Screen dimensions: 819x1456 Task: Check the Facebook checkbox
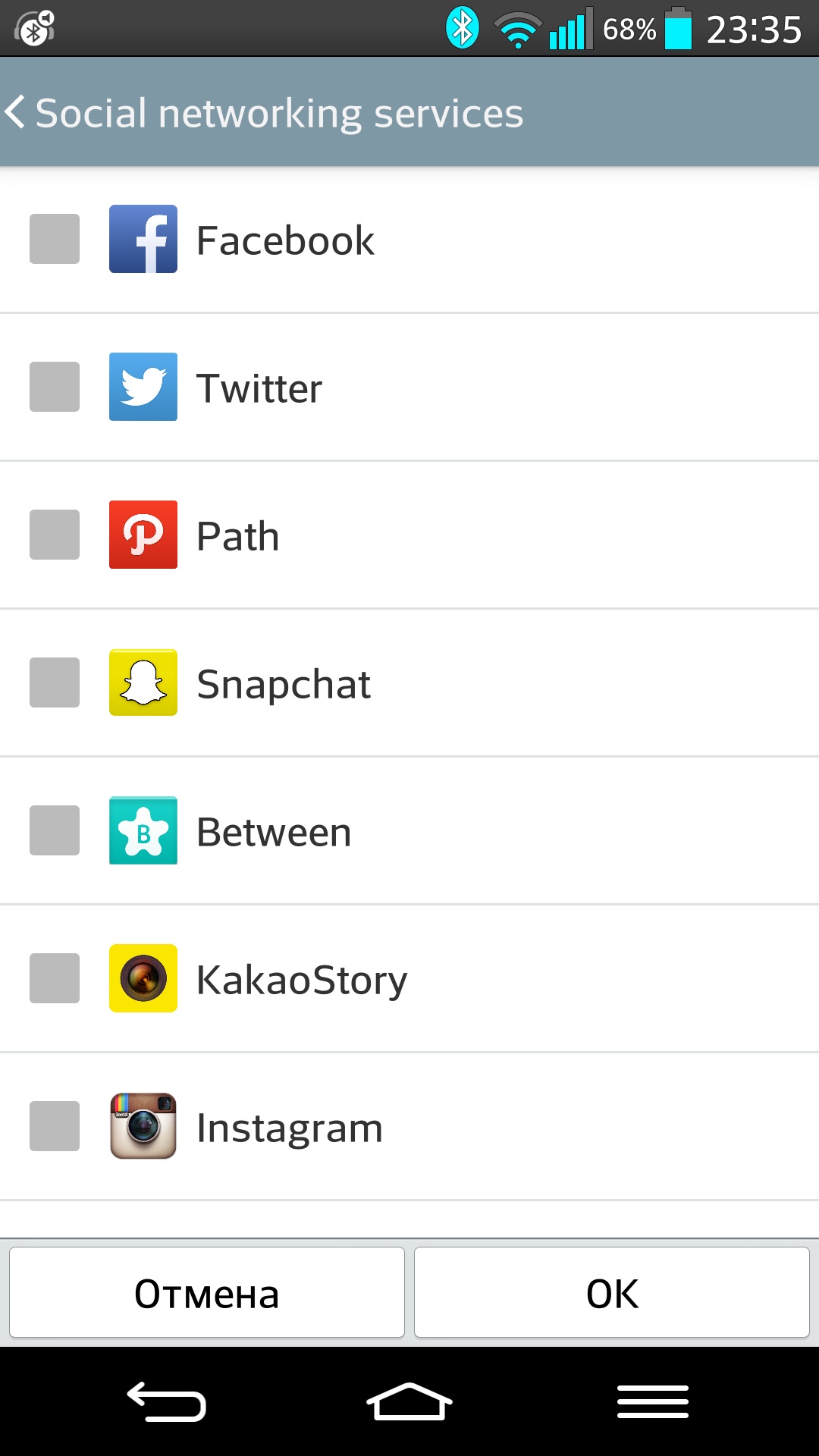coord(55,239)
